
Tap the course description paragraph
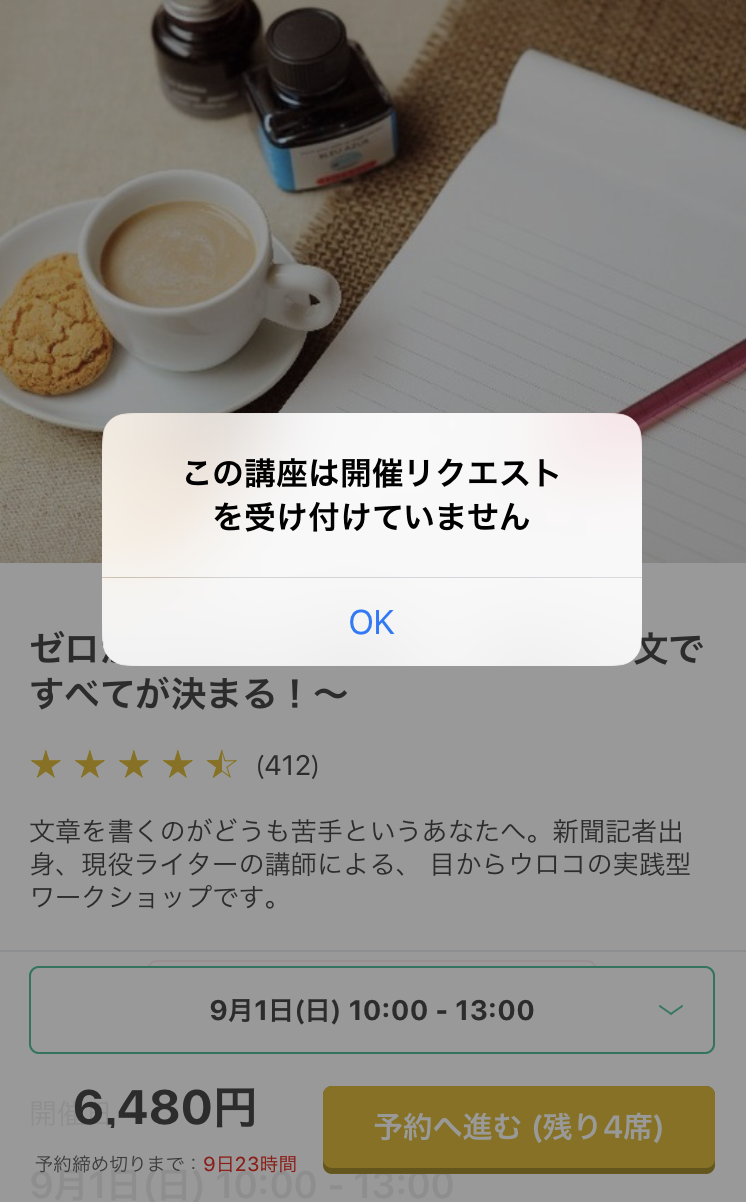[371, 861]
